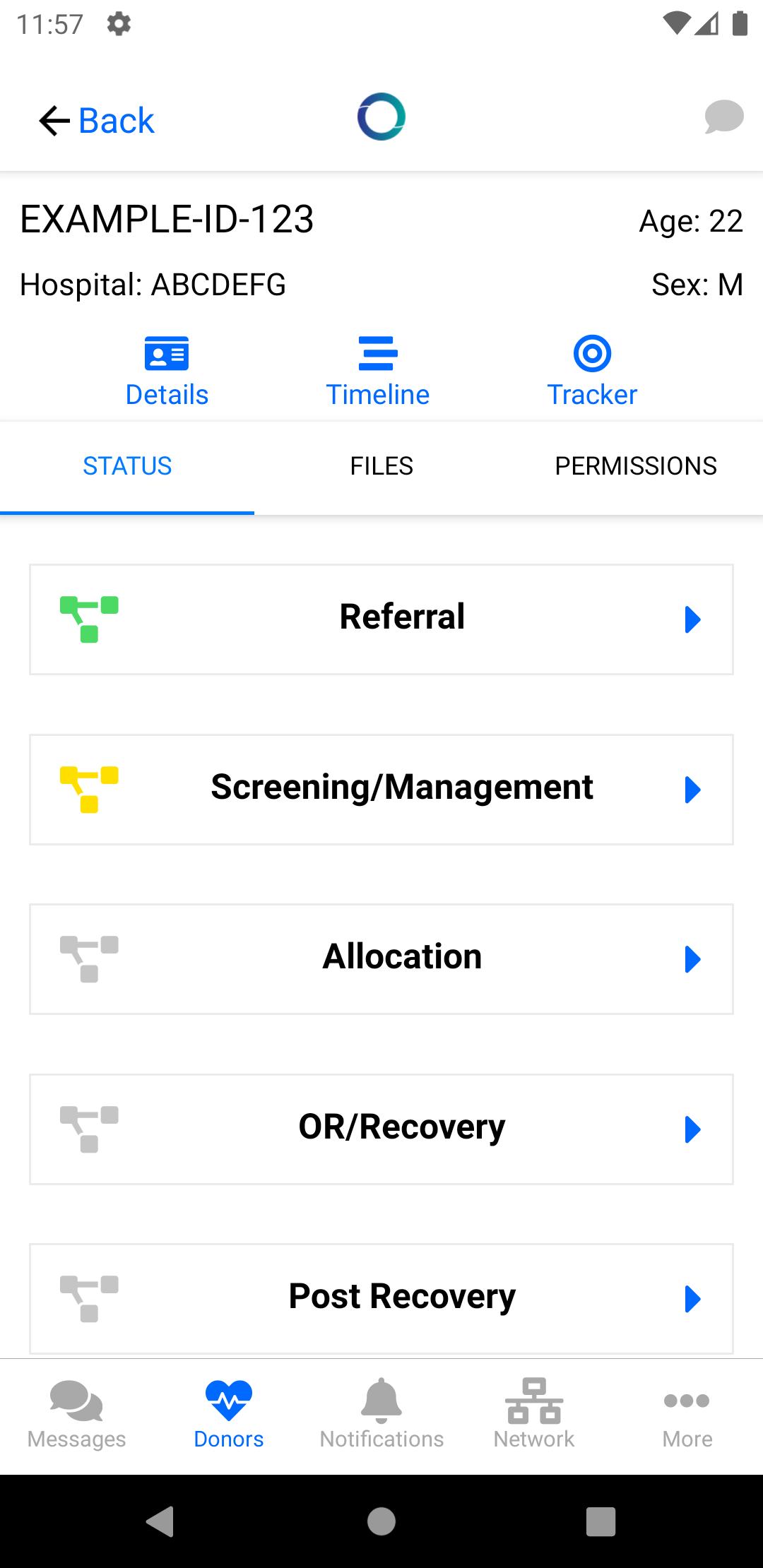Open the chat bubble icon
763x1568 pixels.
[724, 117]
